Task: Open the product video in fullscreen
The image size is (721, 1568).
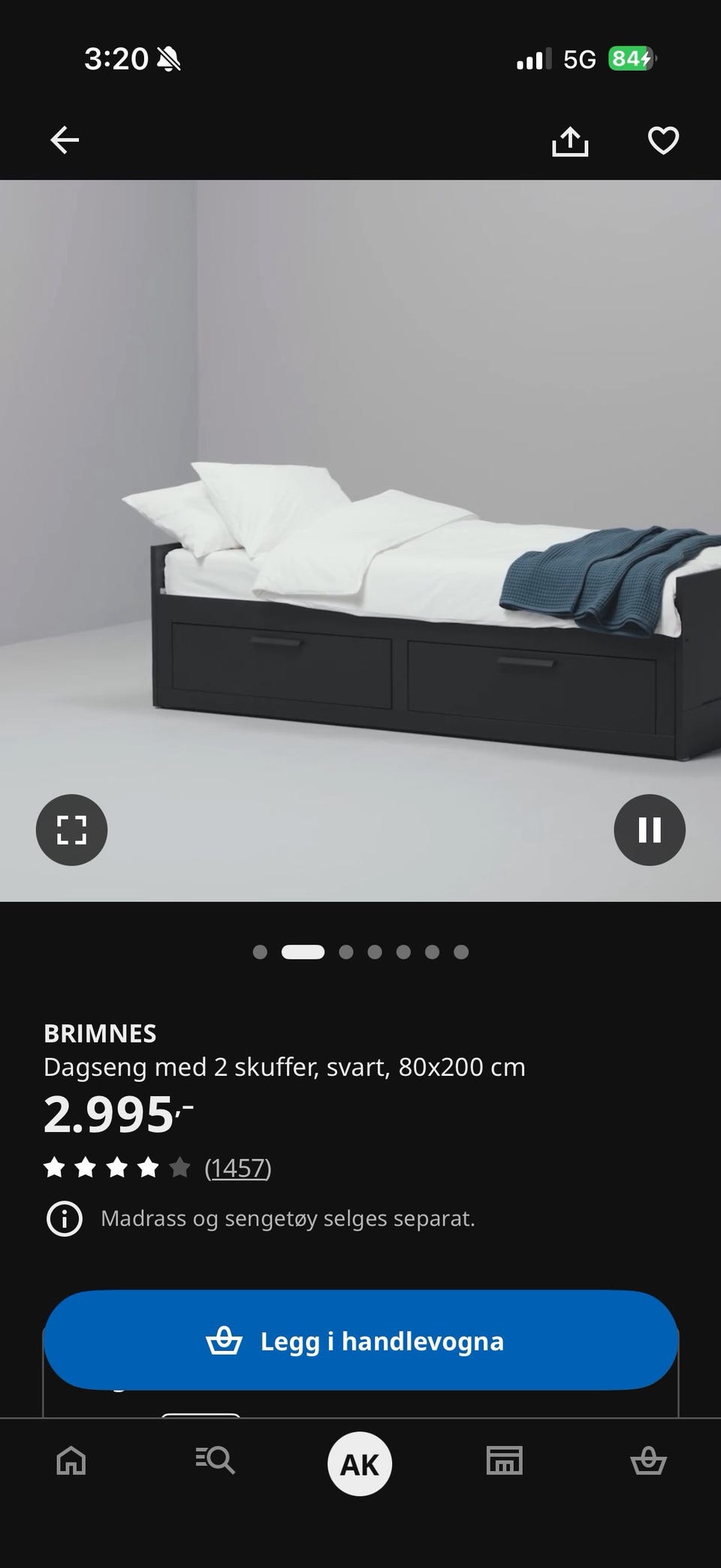Action: point(71,829)
